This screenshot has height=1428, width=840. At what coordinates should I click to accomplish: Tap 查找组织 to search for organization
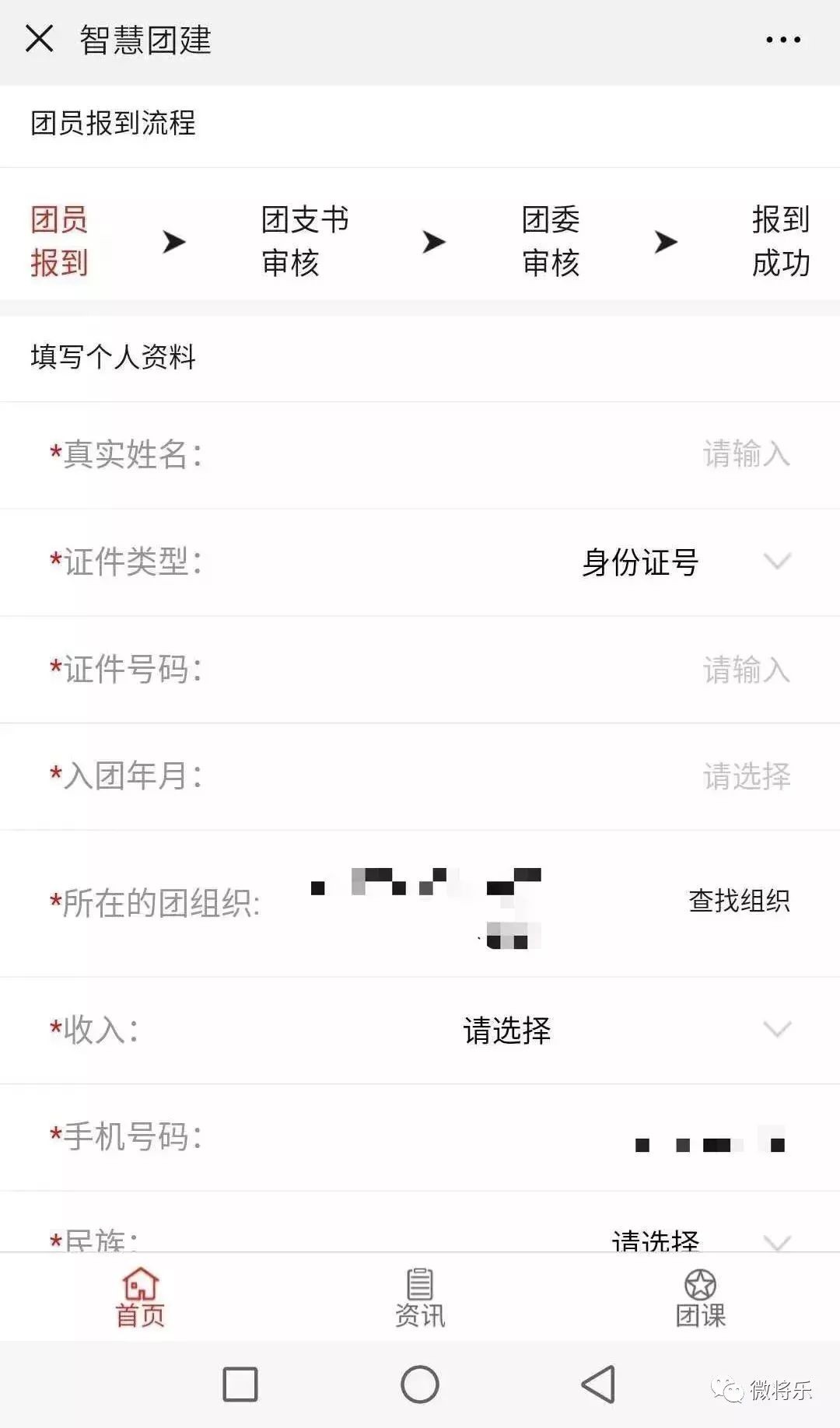click(738, 901)
